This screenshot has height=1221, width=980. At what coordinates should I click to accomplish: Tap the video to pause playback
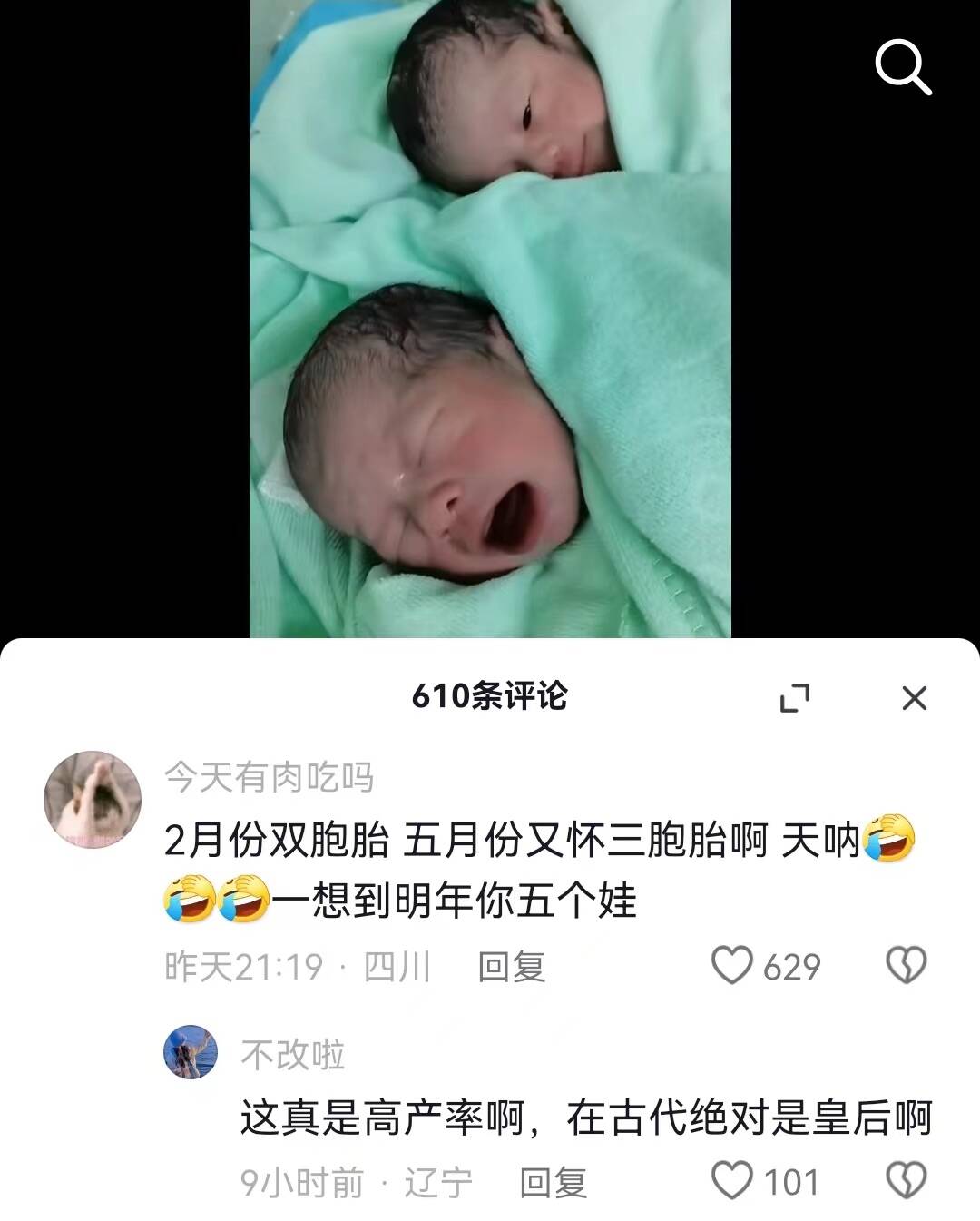(490, 318)
